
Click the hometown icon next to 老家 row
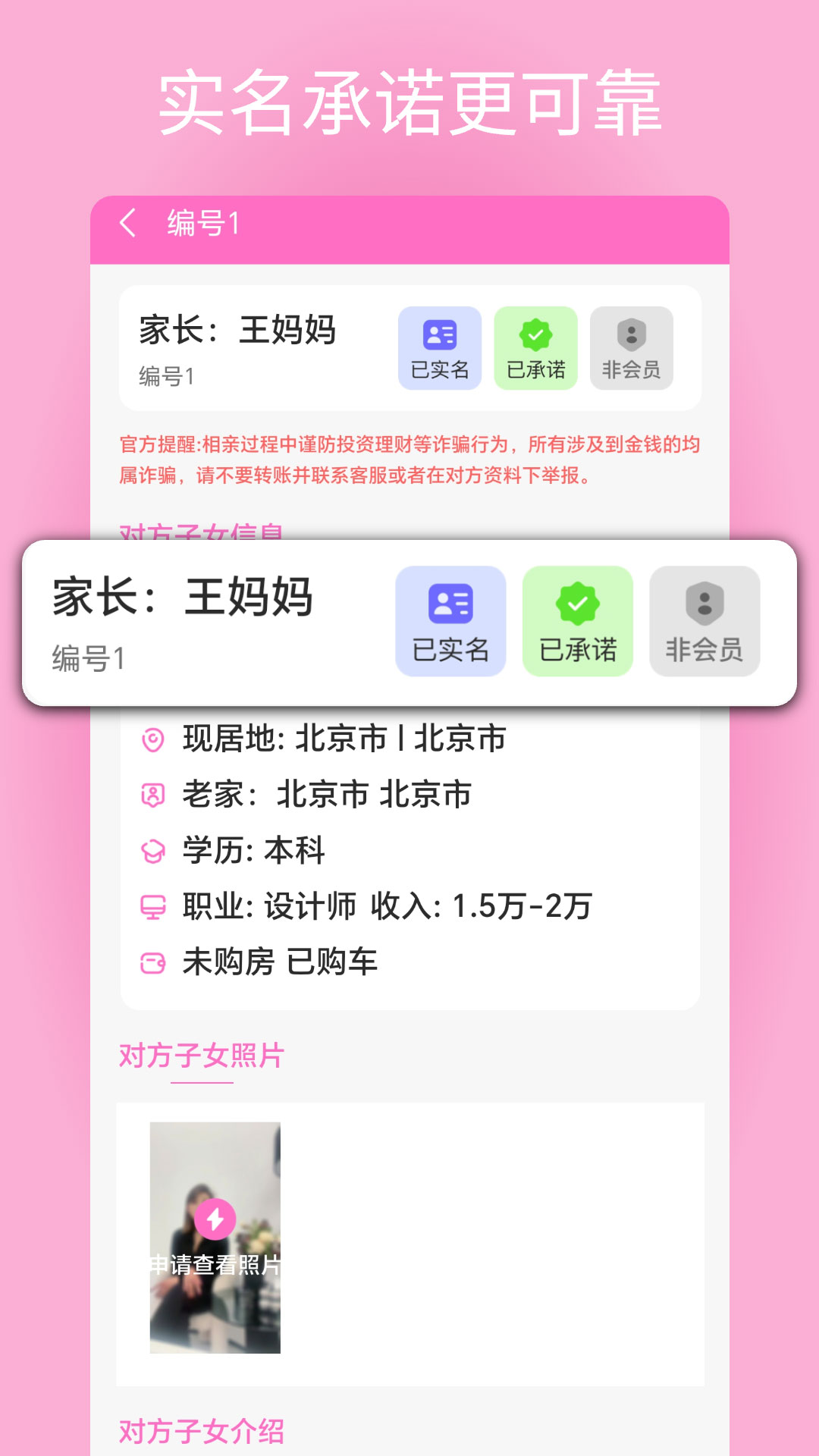(154, 795)
